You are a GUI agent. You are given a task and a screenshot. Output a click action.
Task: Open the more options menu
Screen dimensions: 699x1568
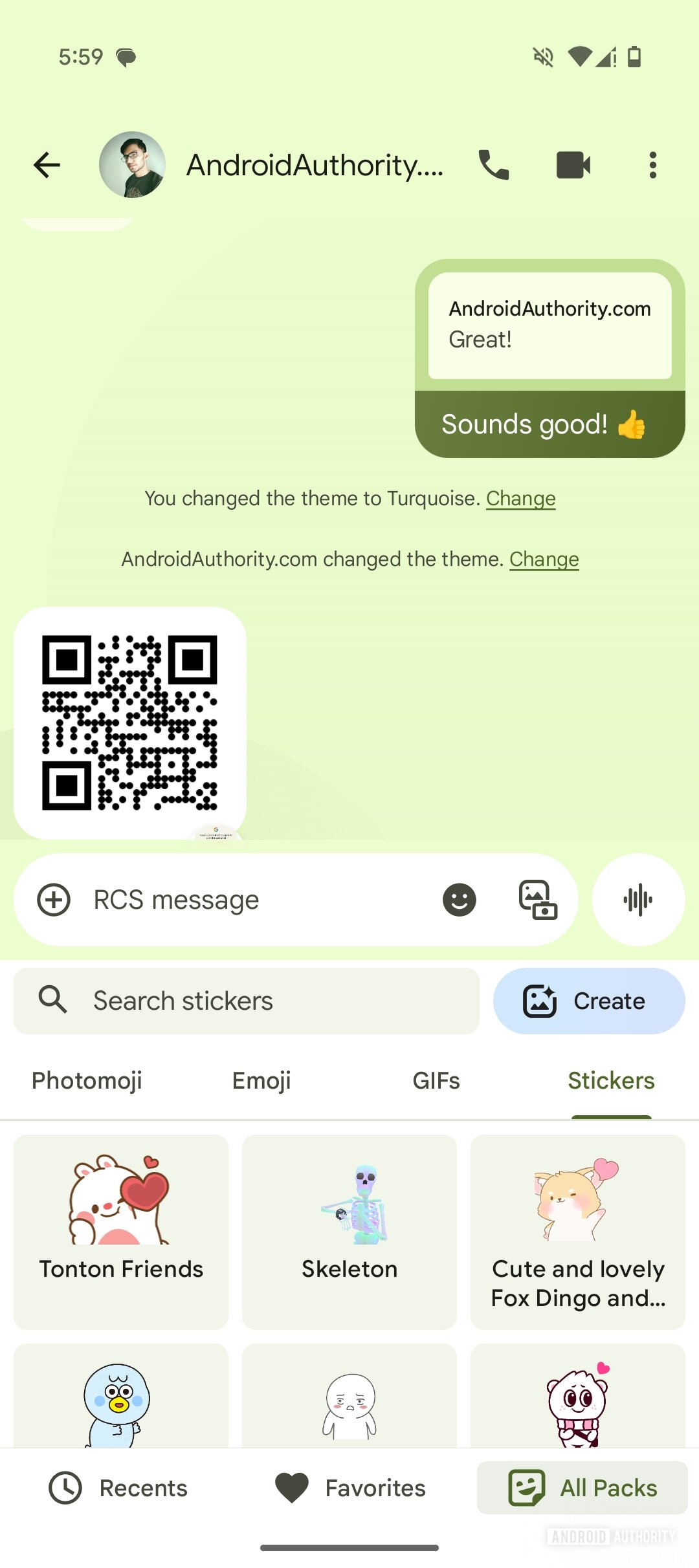(652, 165)
